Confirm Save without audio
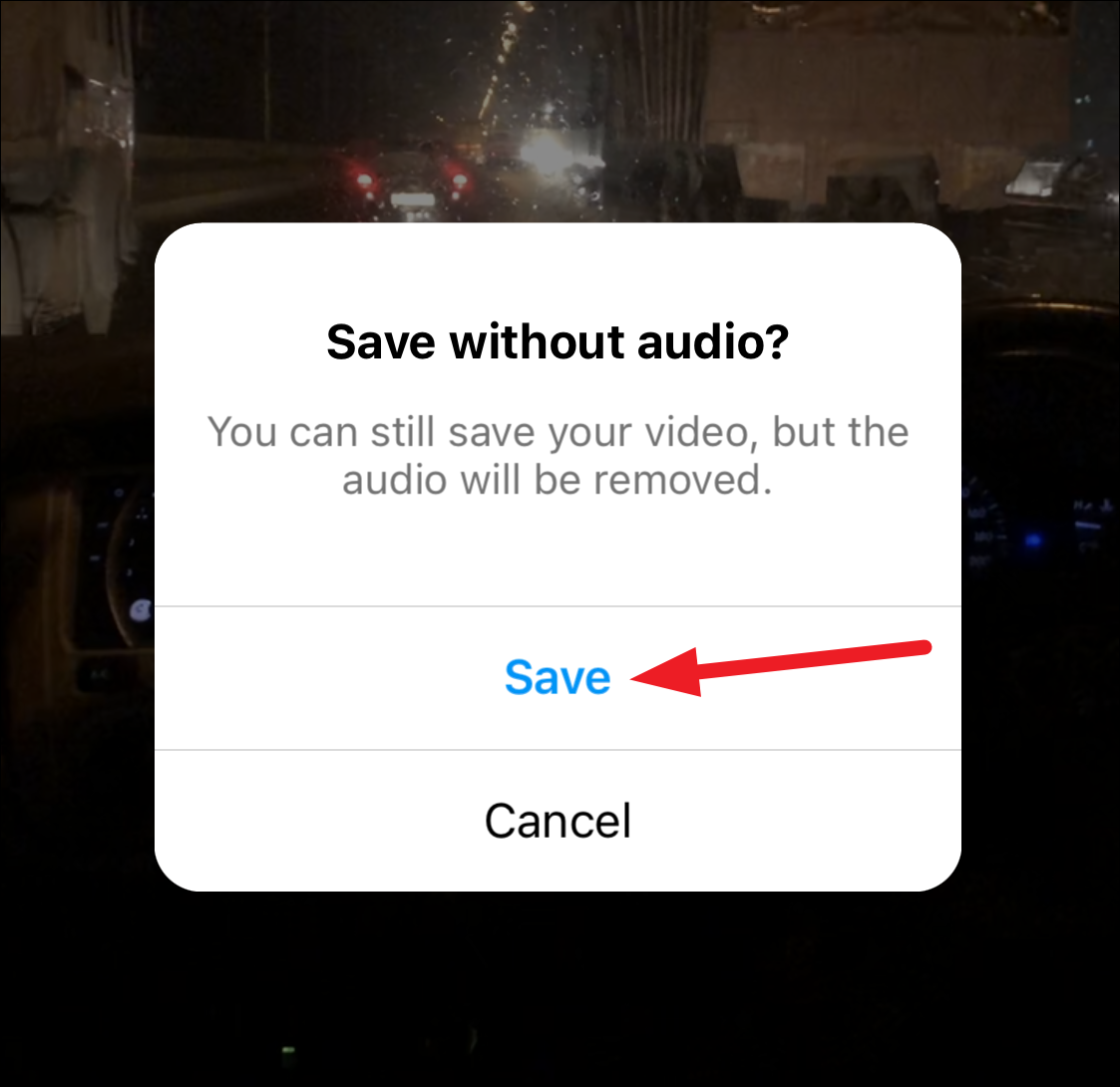Image resolution: width=1120 pixels, height=1087 pixels. 558,678
